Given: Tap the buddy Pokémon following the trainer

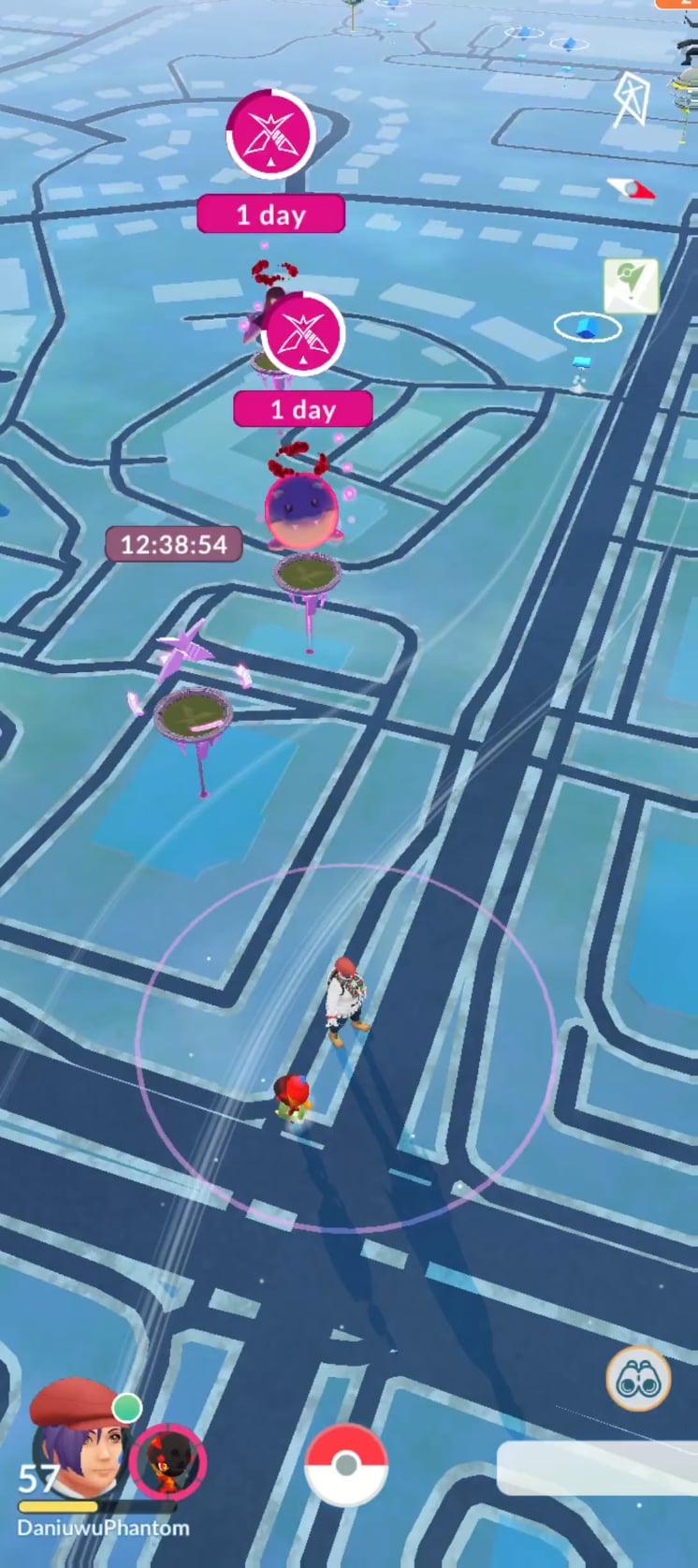Looking at the screenshot, I should (293, 1099).
